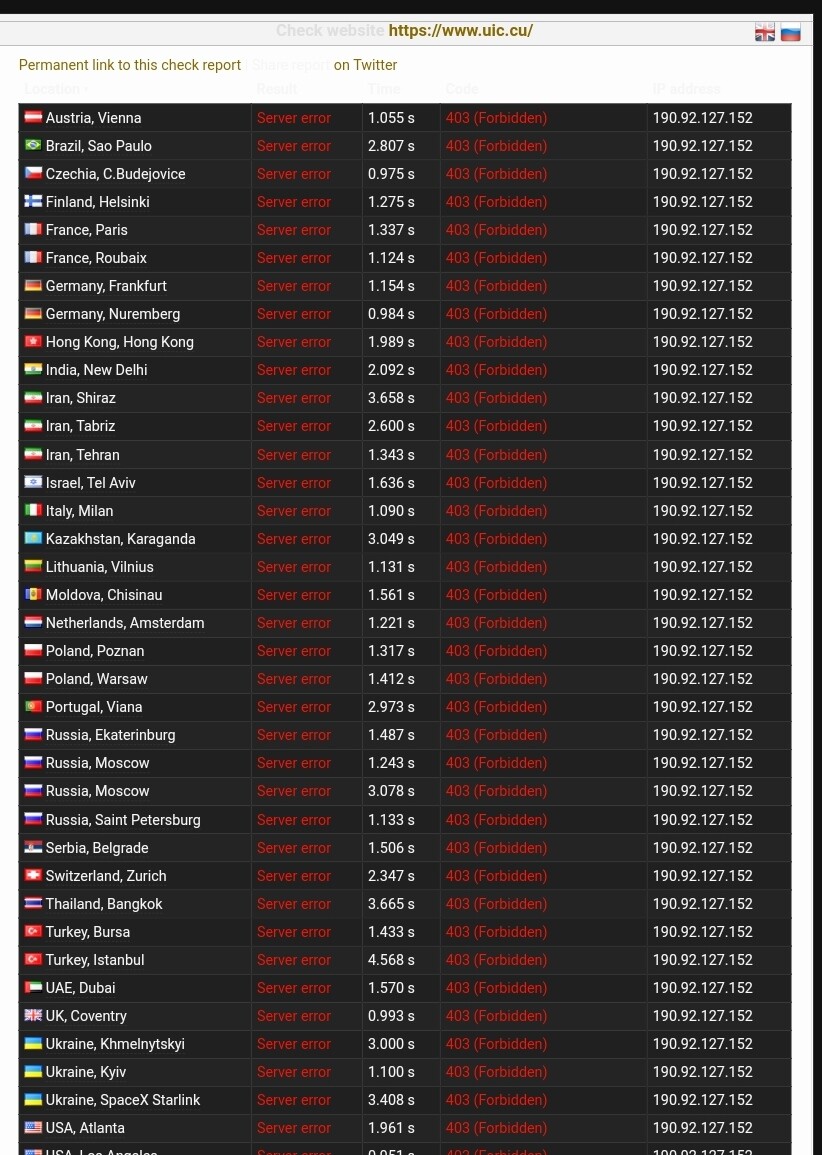Open the permanent link to this check report

coord(130,65)
